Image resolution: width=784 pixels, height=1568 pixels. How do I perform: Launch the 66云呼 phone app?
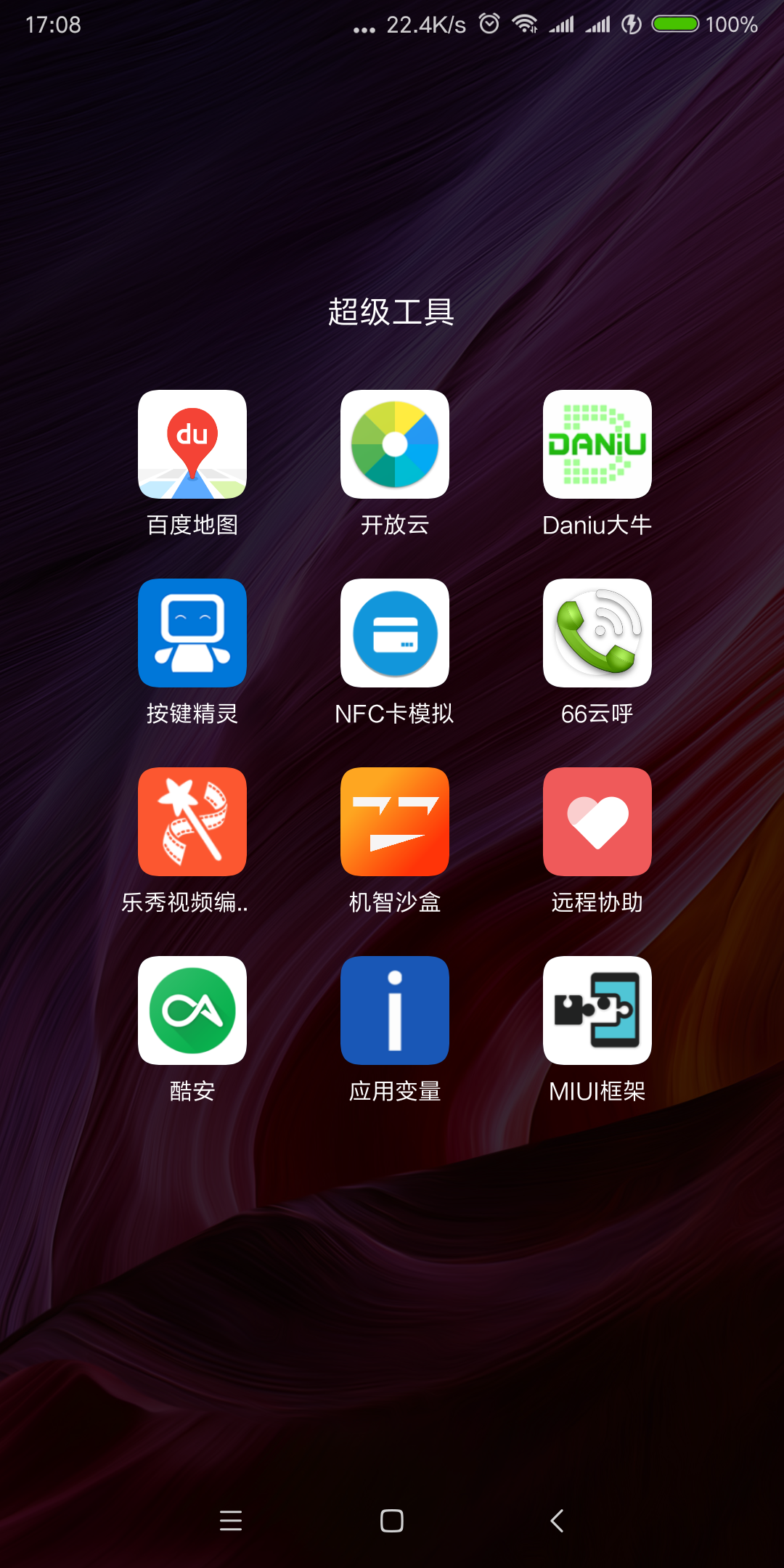click(597, 633)
